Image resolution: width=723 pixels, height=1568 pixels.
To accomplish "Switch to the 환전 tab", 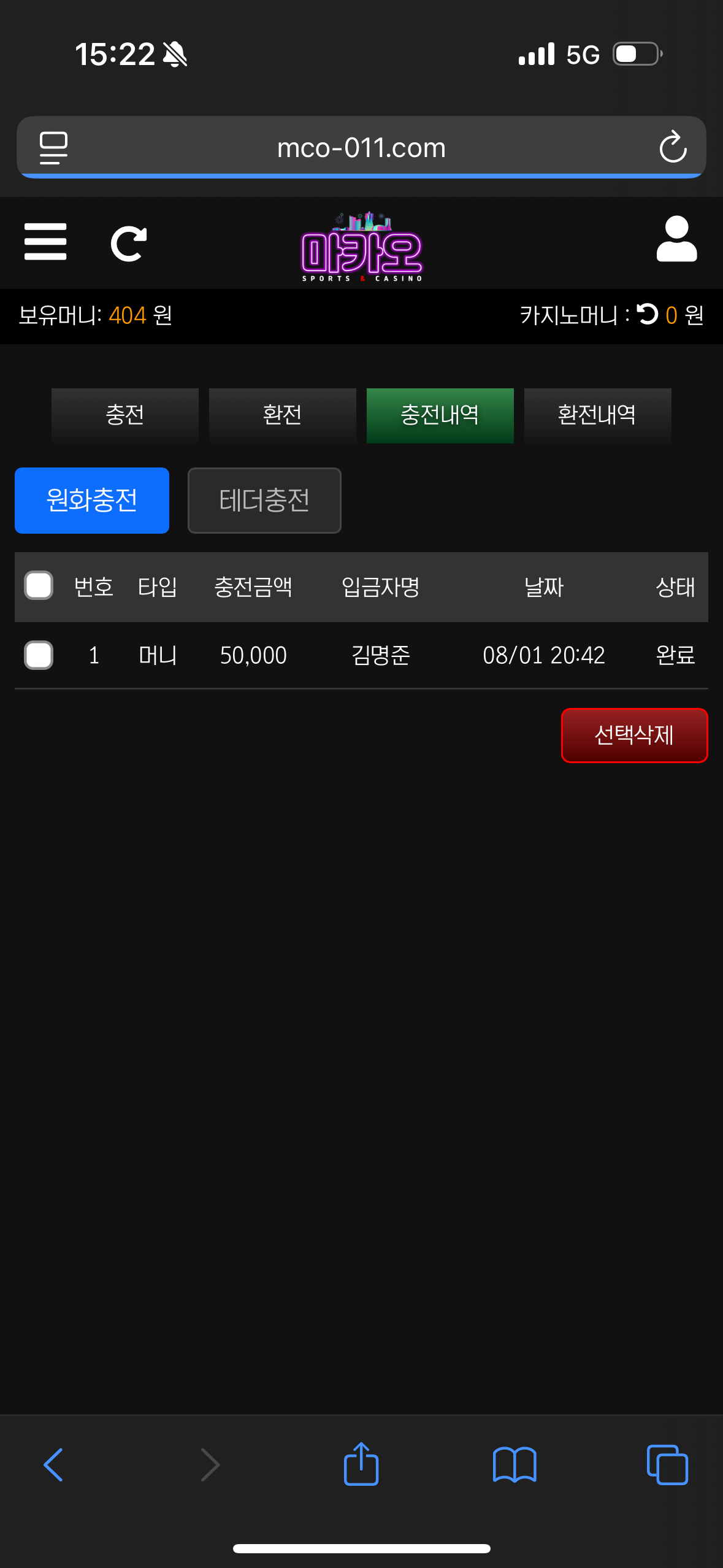I will [x=282, y=415].
